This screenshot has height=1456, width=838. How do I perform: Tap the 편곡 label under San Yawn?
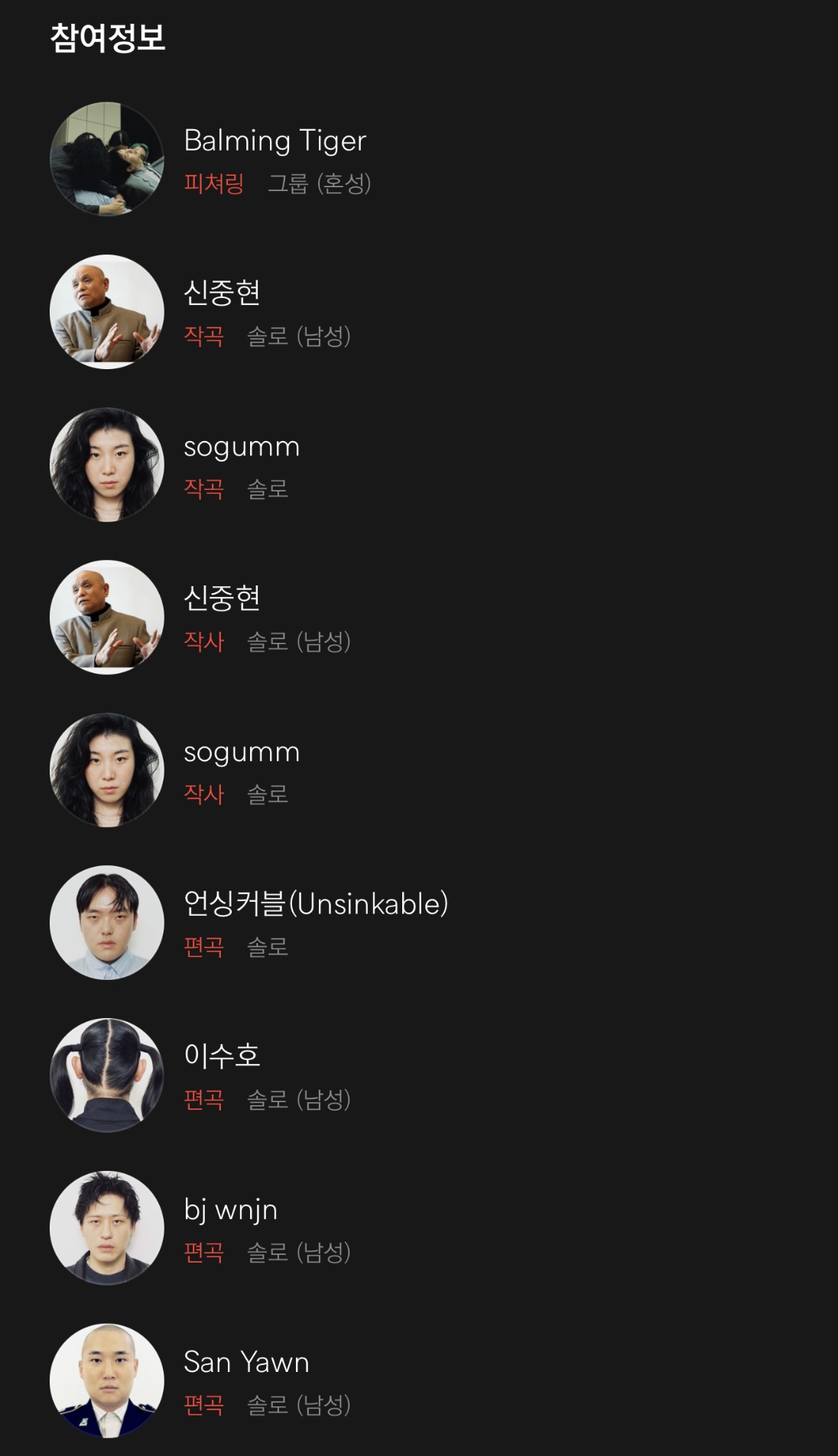[x=203, y=1404]
